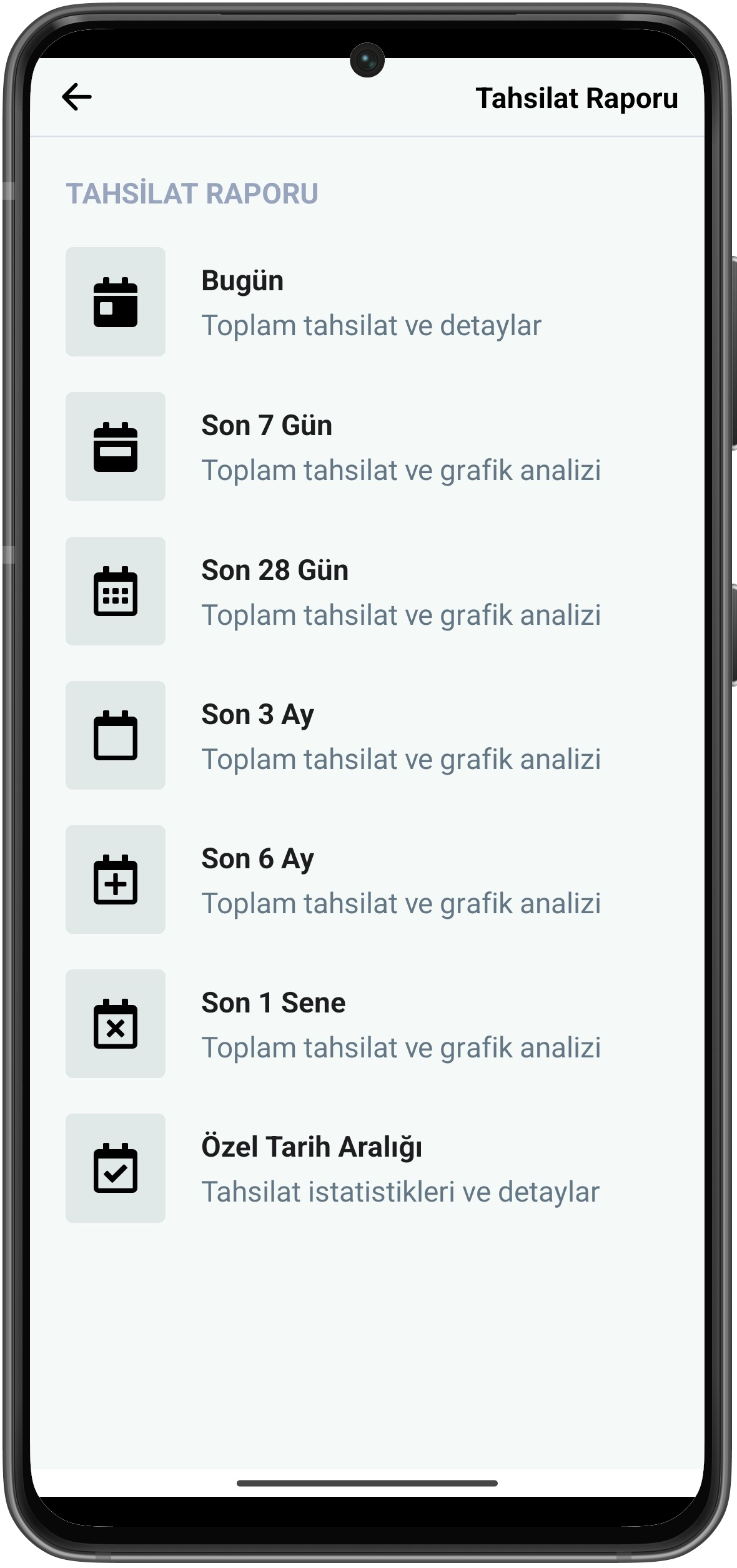This screenshot has width=737, height=1568.
Task: Tap 'Toplam tahsilat ve detaylar' subtitle under Bugün
Action: pos(372,325)
